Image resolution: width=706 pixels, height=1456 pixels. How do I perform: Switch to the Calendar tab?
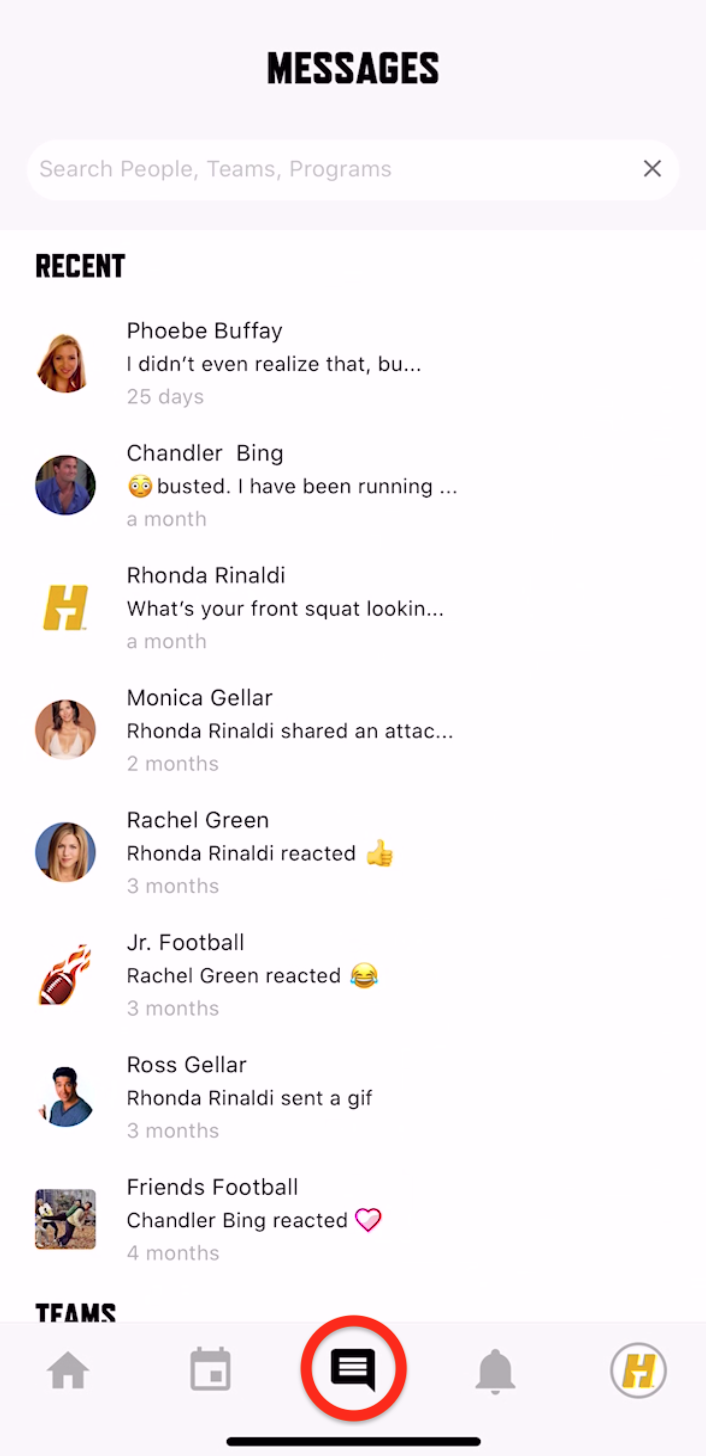[211, 1370]
